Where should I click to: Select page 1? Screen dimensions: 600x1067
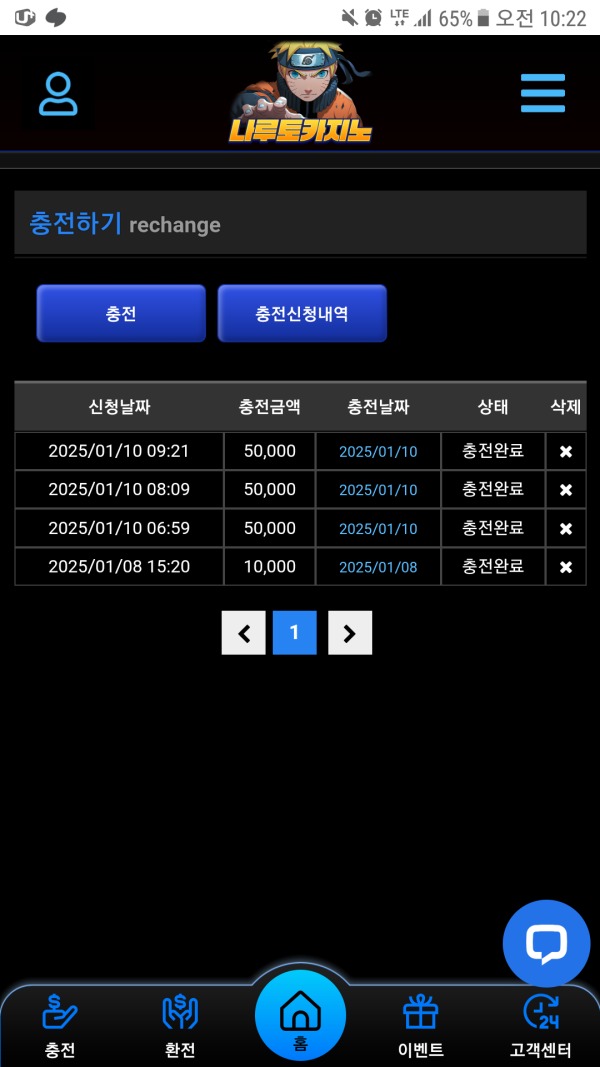click(x=294, y=633)
